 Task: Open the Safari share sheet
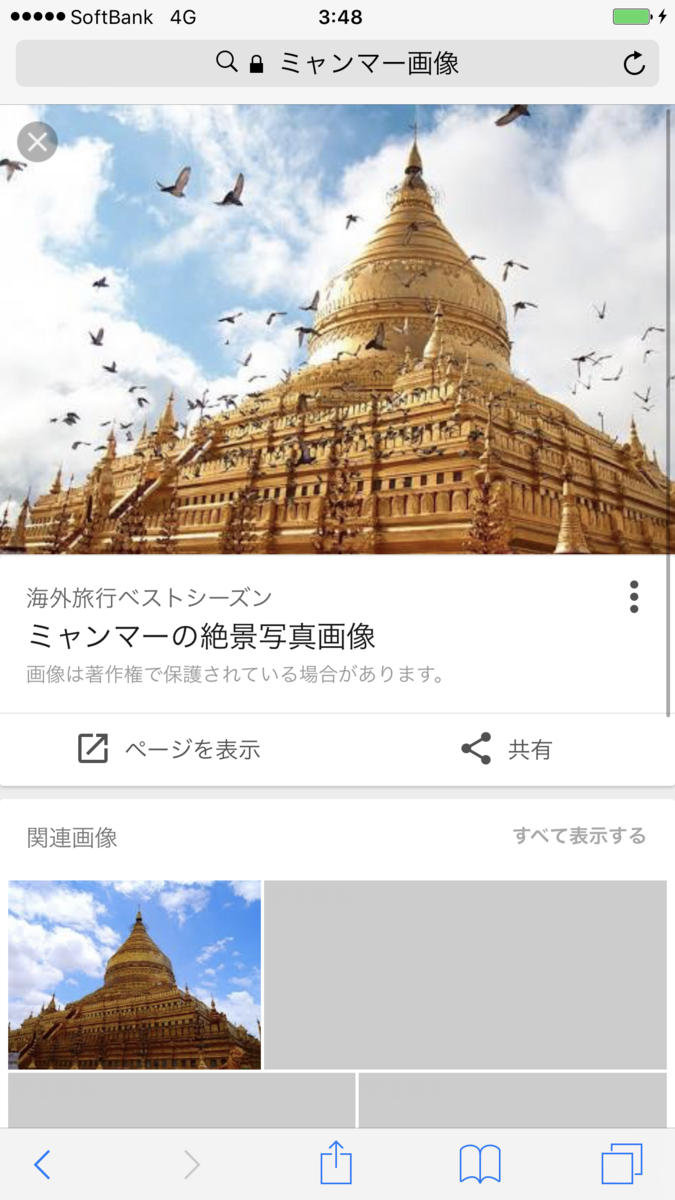(336, 1163)
